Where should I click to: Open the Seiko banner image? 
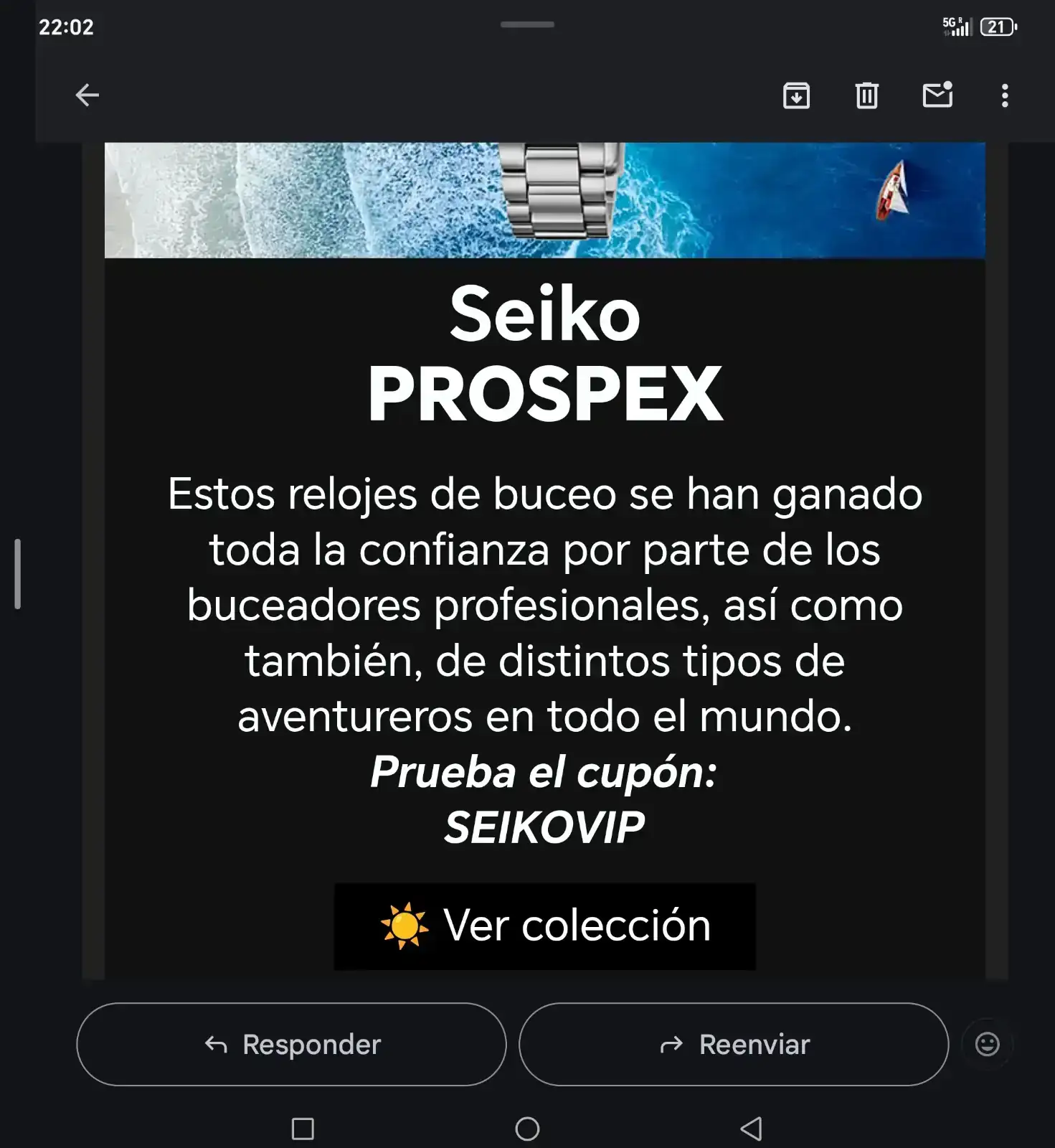pyautogui.click(x=544, y=199)
